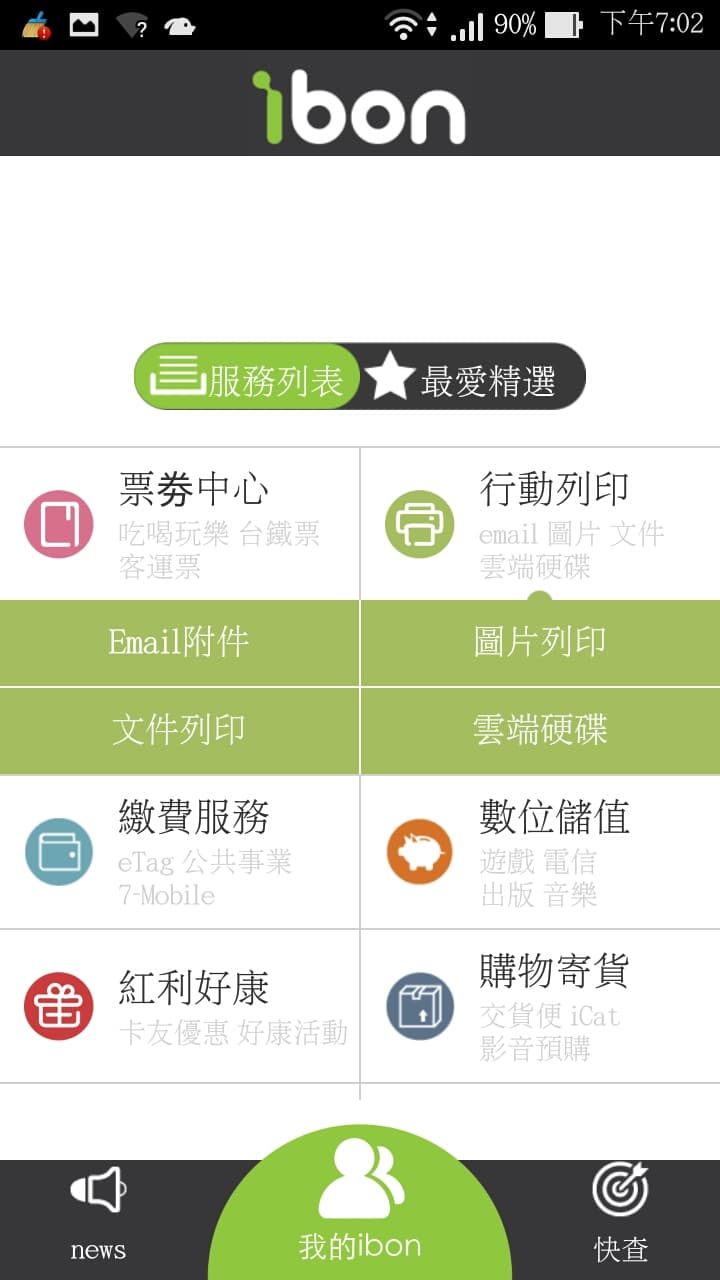Collapse the 行動列印 service tile
Screen dimensions: 720x1280
pyautogui.click(x=540, y=524)
